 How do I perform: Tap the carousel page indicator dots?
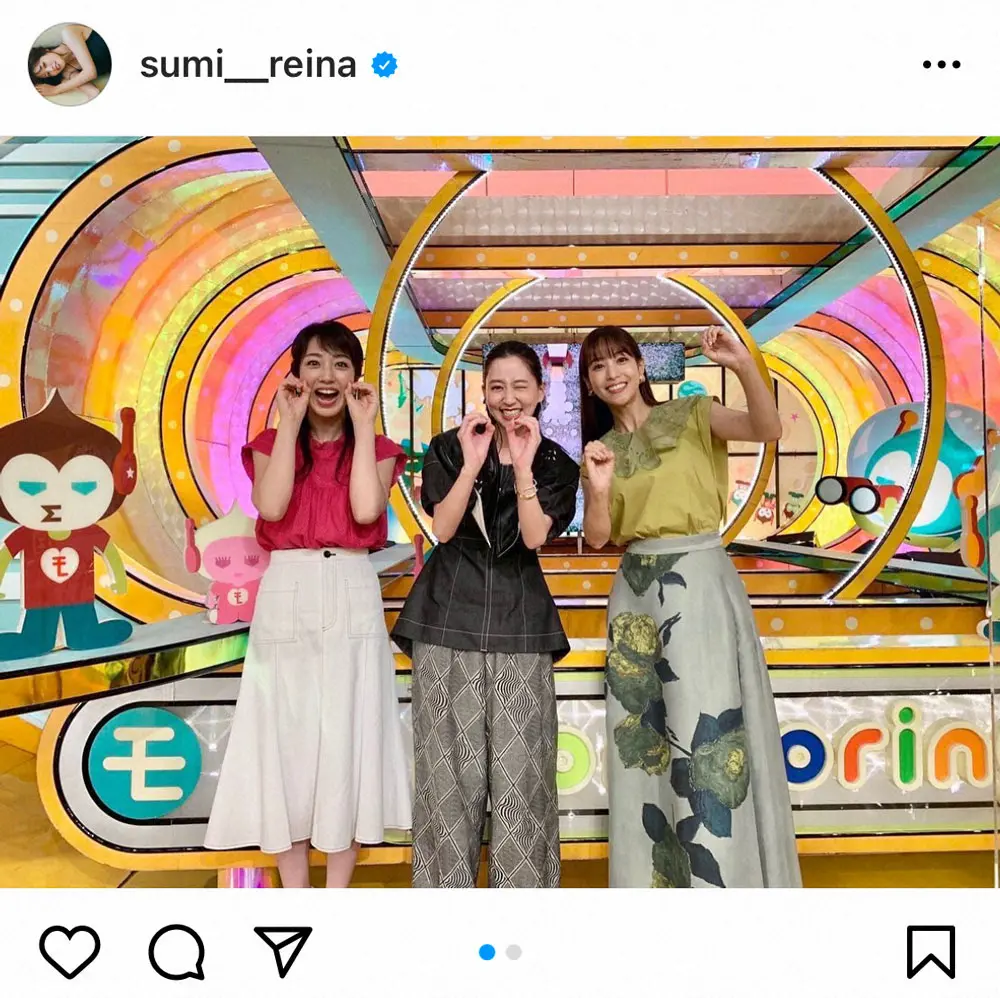[500, 952]
